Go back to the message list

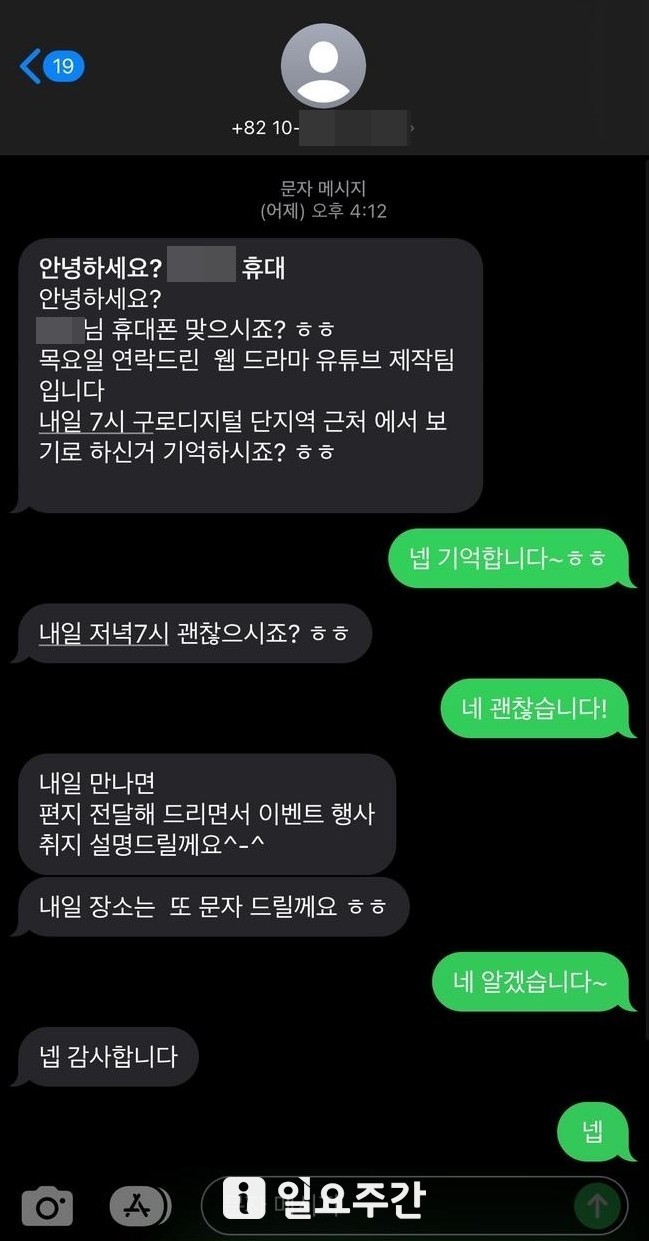click(50, 67)
